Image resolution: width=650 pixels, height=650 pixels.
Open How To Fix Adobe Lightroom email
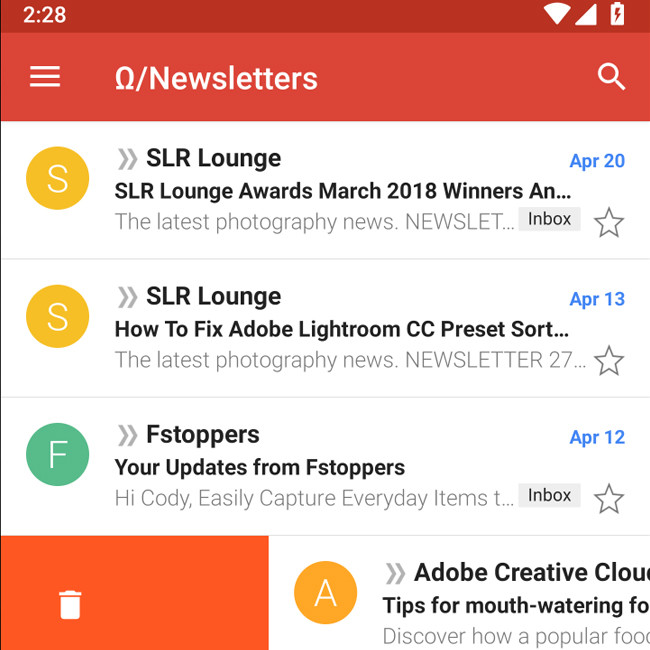coord(342,329)
